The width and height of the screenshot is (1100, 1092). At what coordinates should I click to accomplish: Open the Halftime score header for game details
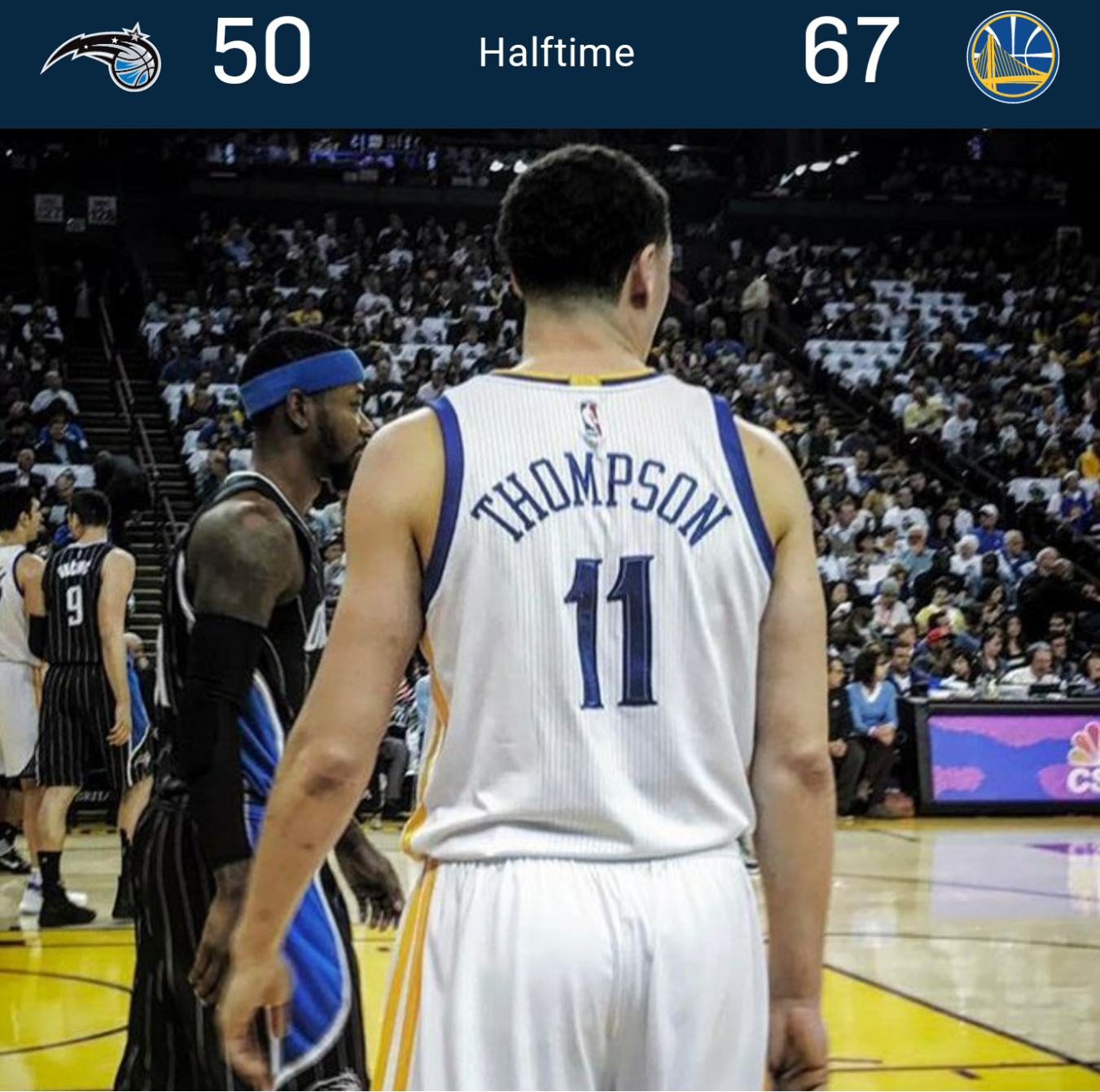pyautogui.click(x=556, y=54)
